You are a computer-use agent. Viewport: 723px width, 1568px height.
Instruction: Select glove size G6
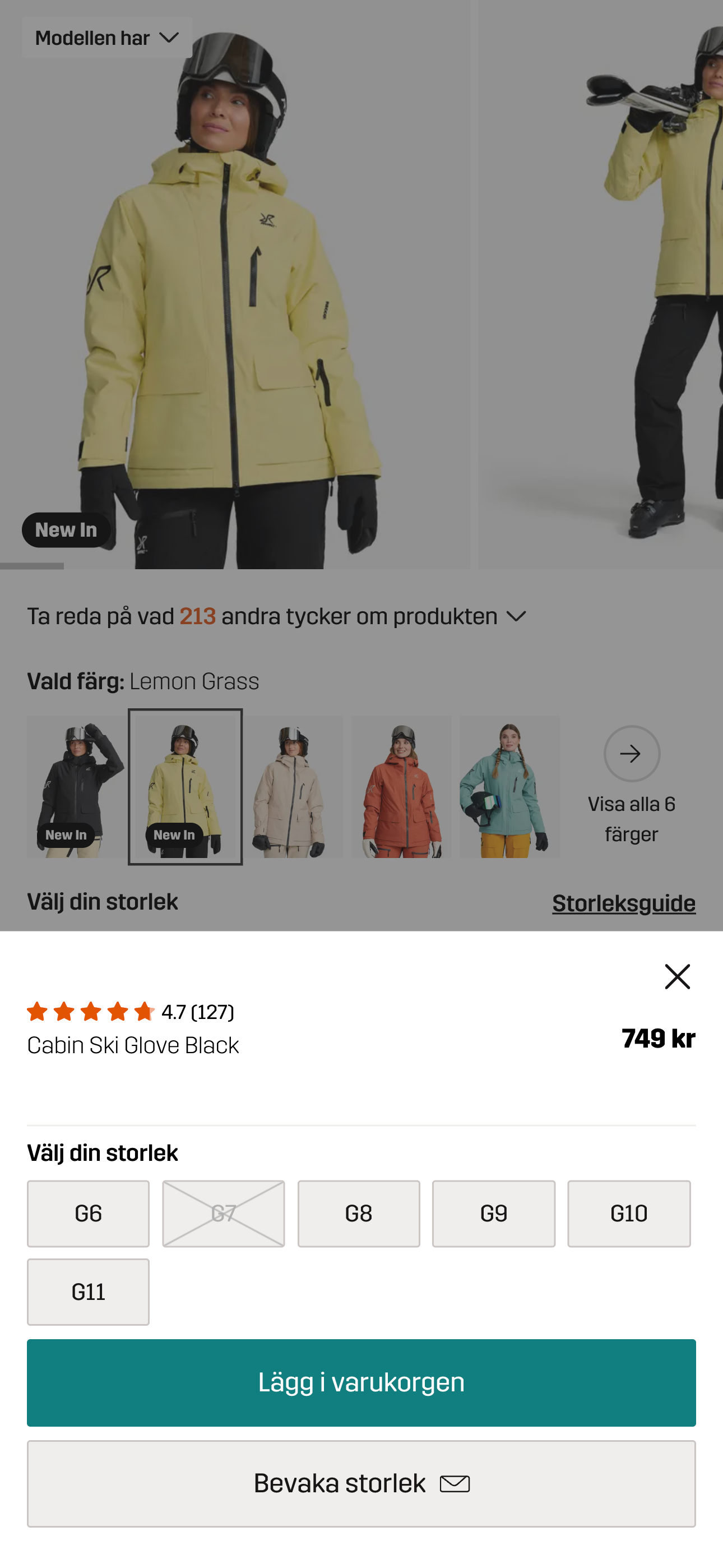tap(88, 1213)
